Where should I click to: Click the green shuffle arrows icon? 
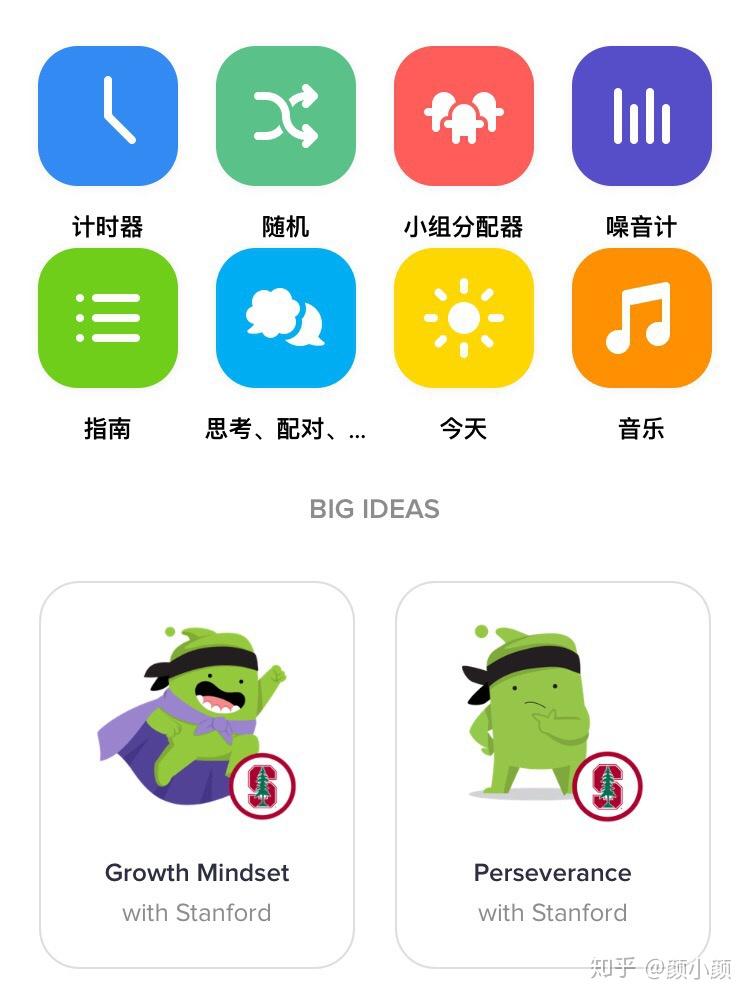286,115
